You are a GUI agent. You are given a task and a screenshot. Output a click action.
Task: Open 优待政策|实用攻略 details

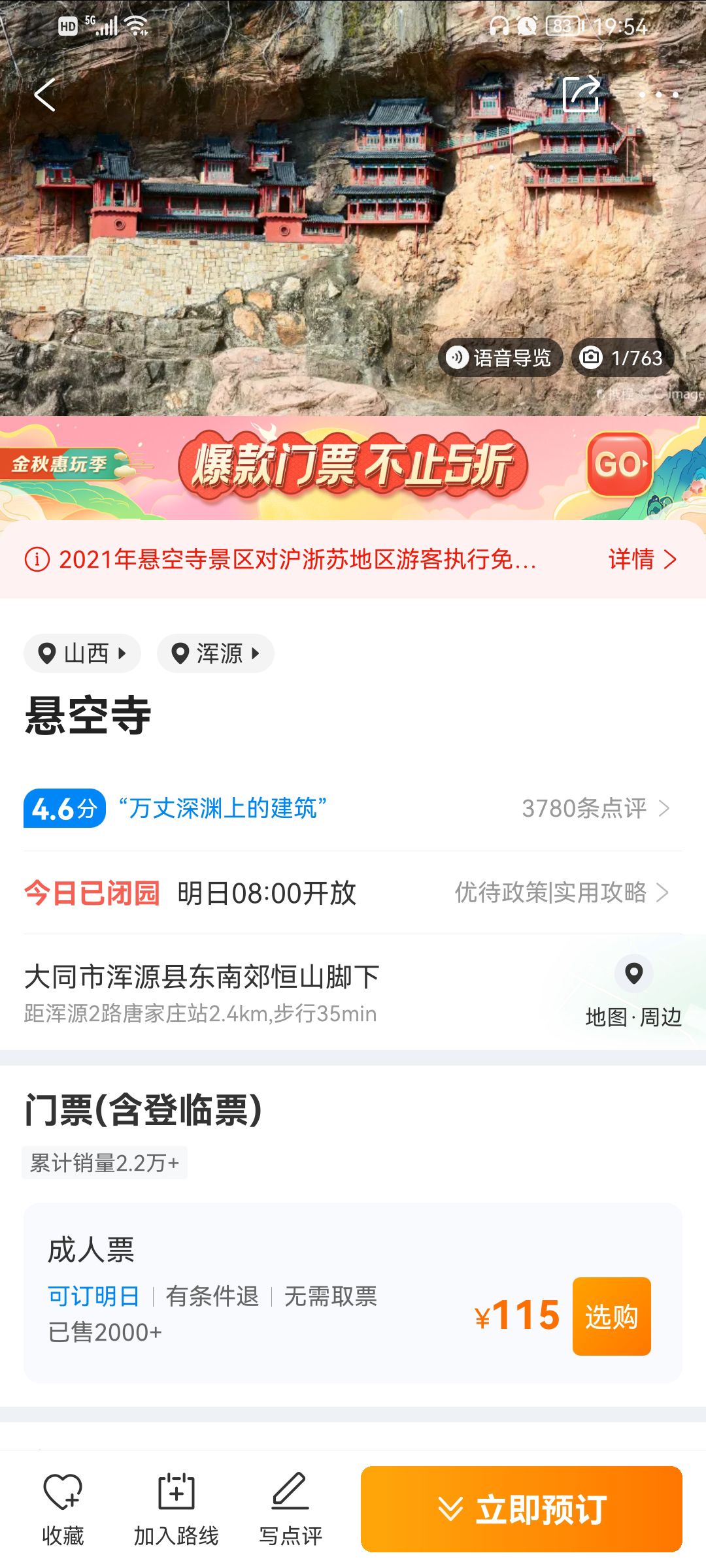562,892
